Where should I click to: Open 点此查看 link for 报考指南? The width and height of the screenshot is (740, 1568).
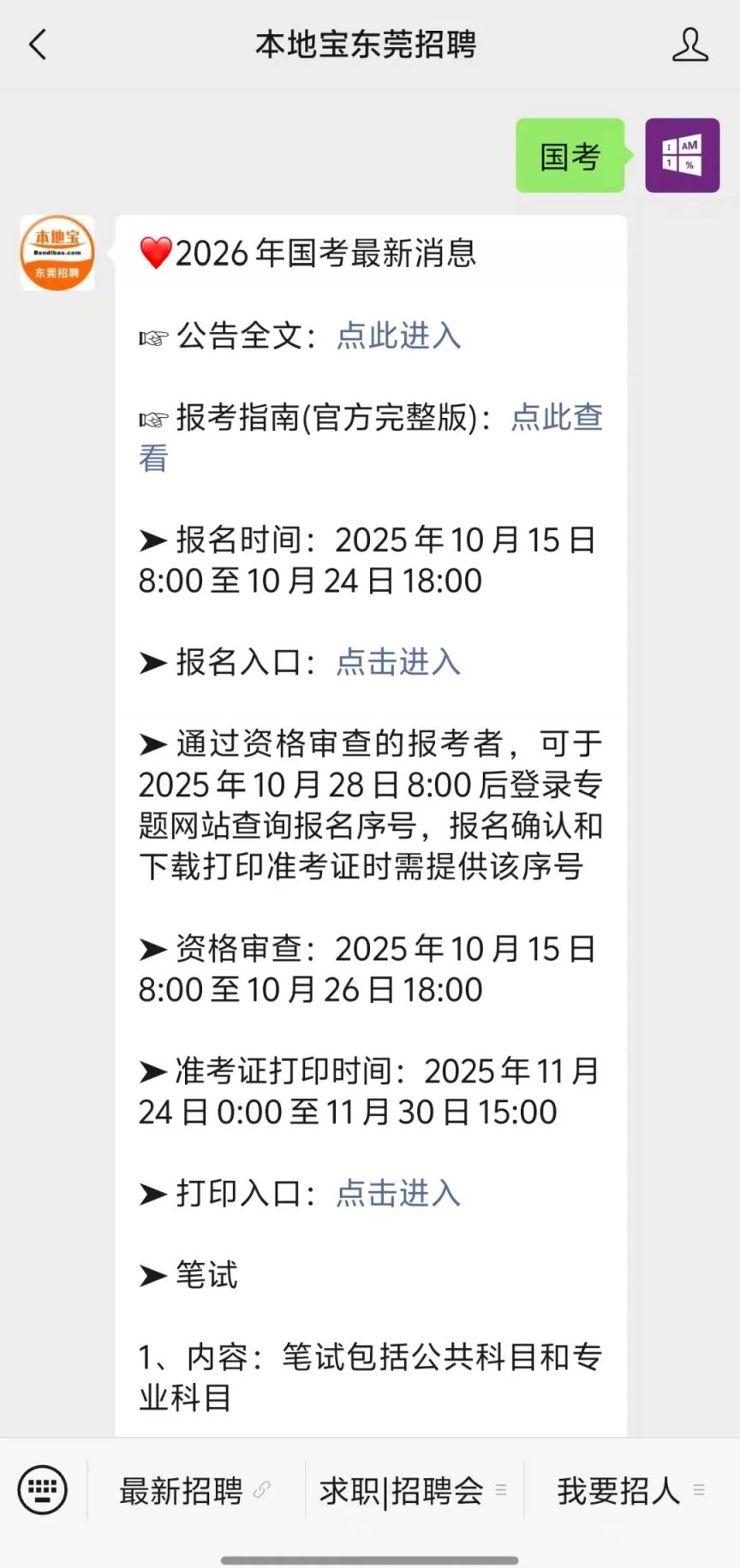pos(557,418)
